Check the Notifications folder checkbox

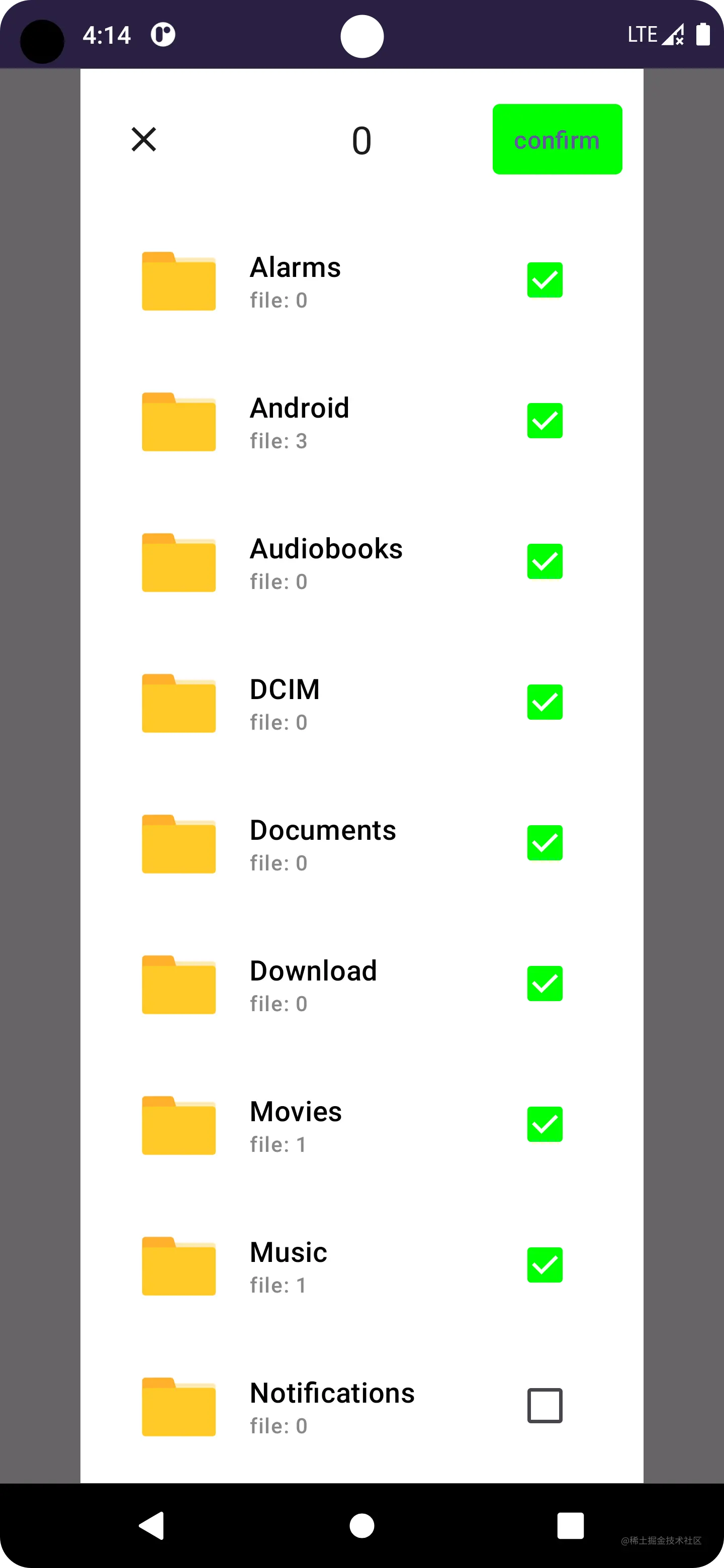[x=545, y=1406]
